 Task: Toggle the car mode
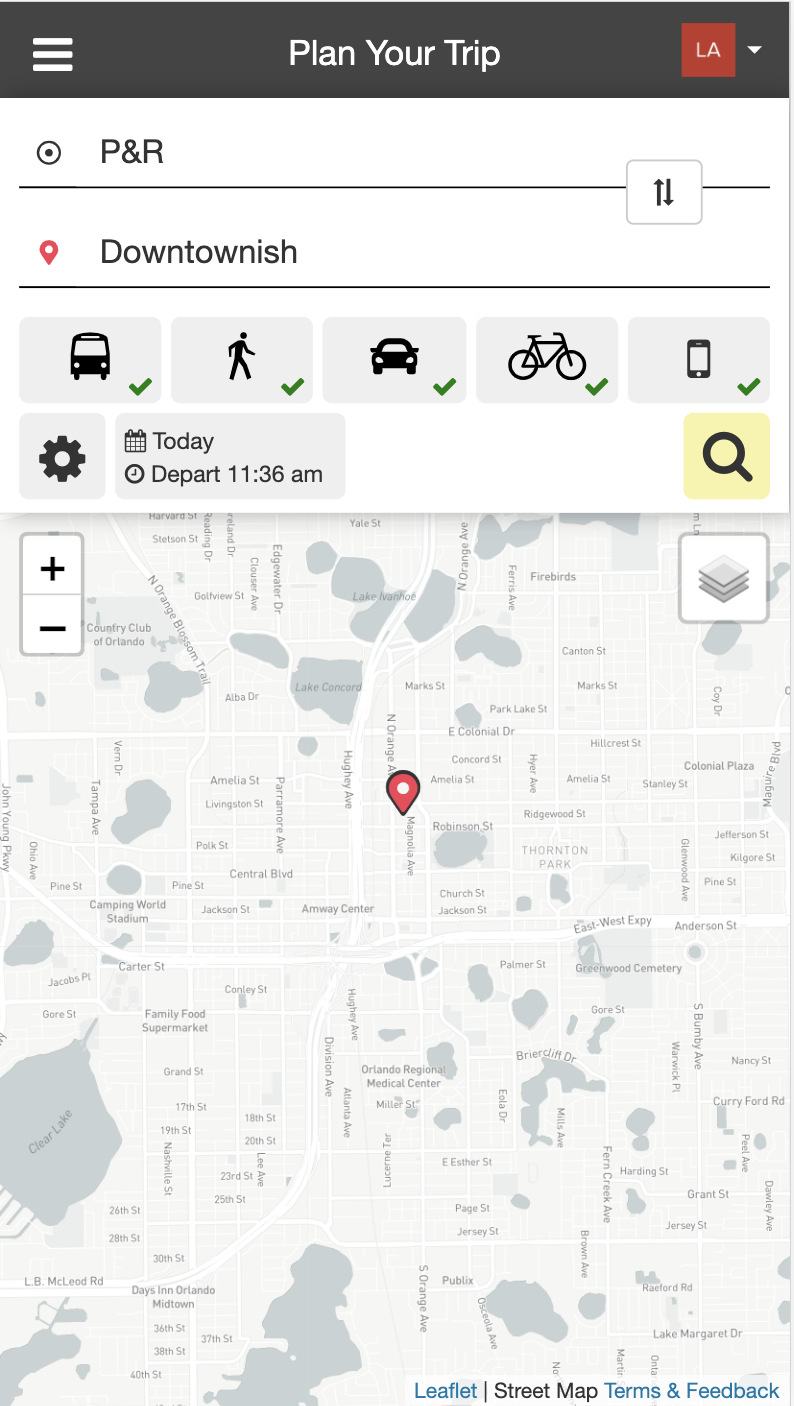[394, 359]
